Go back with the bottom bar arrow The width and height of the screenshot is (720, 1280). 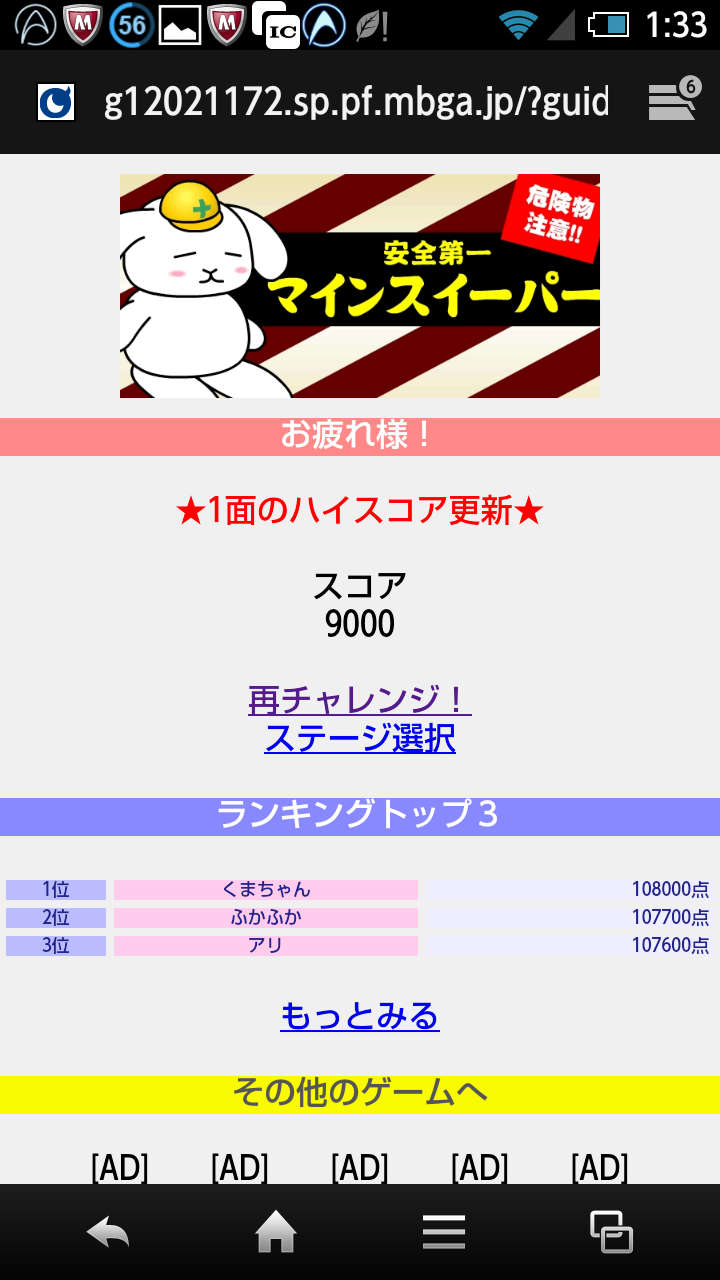point(108,1232)
